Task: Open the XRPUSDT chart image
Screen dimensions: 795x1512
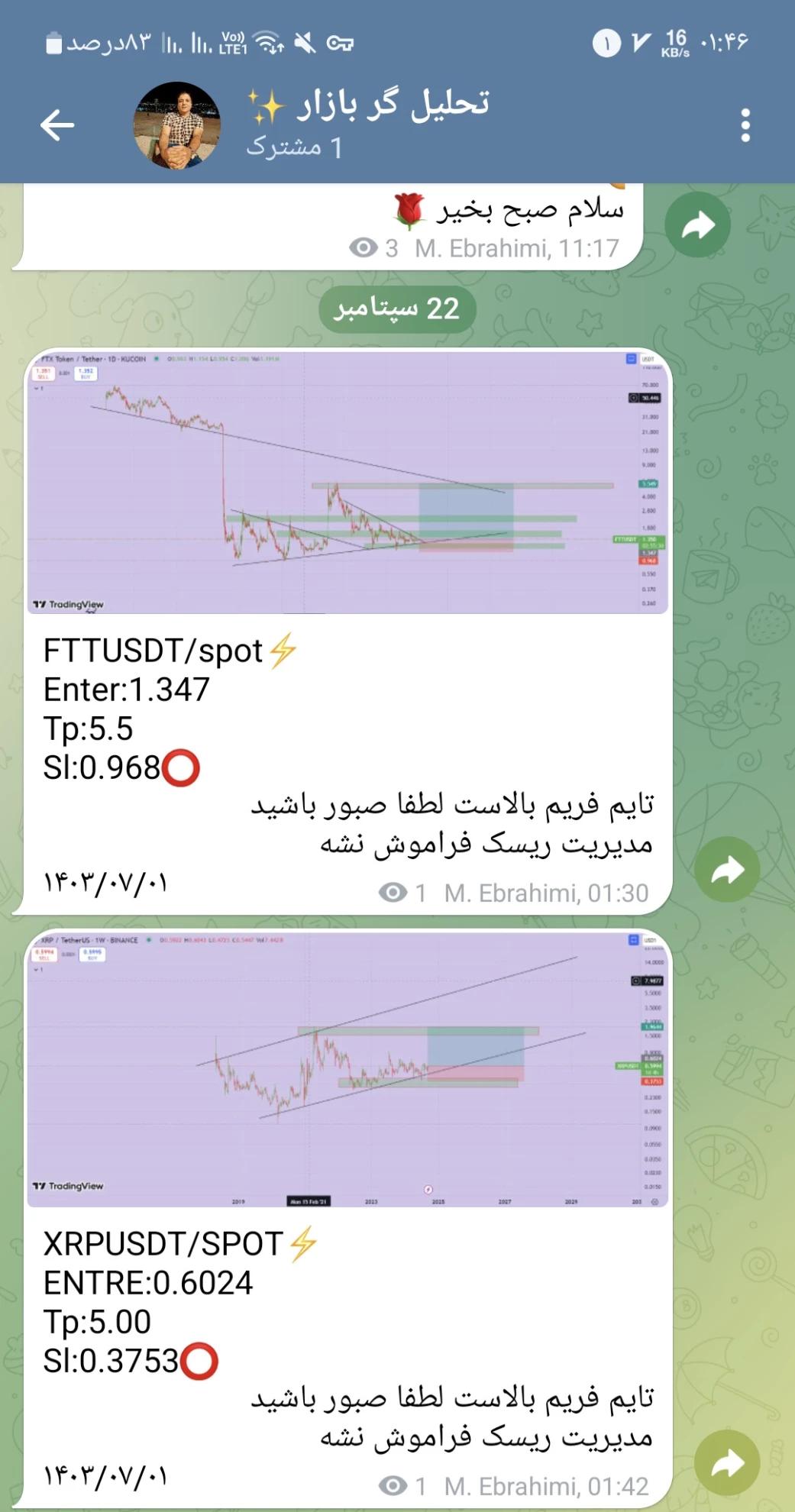Action: [347, 1068]
